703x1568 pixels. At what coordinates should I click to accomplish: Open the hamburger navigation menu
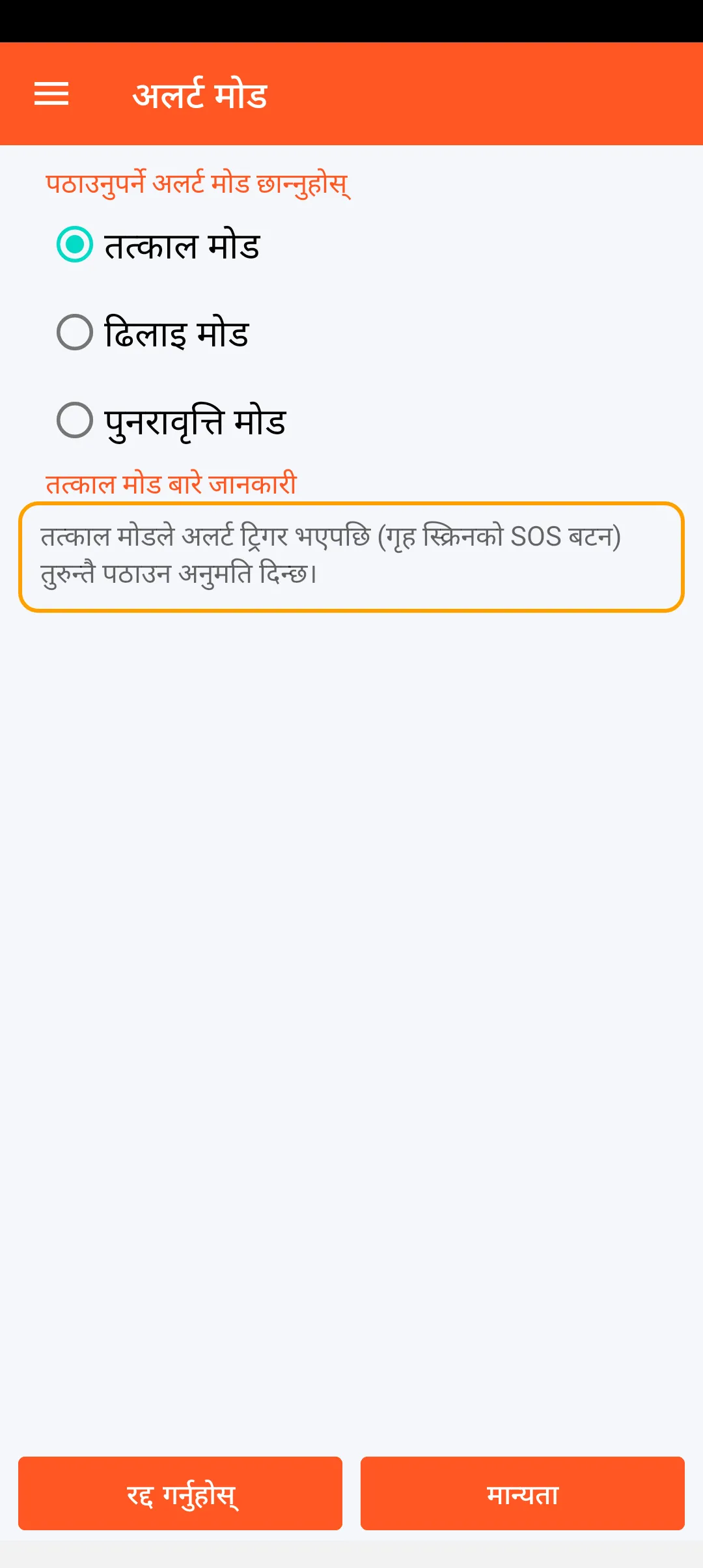[x=51, y=94]
